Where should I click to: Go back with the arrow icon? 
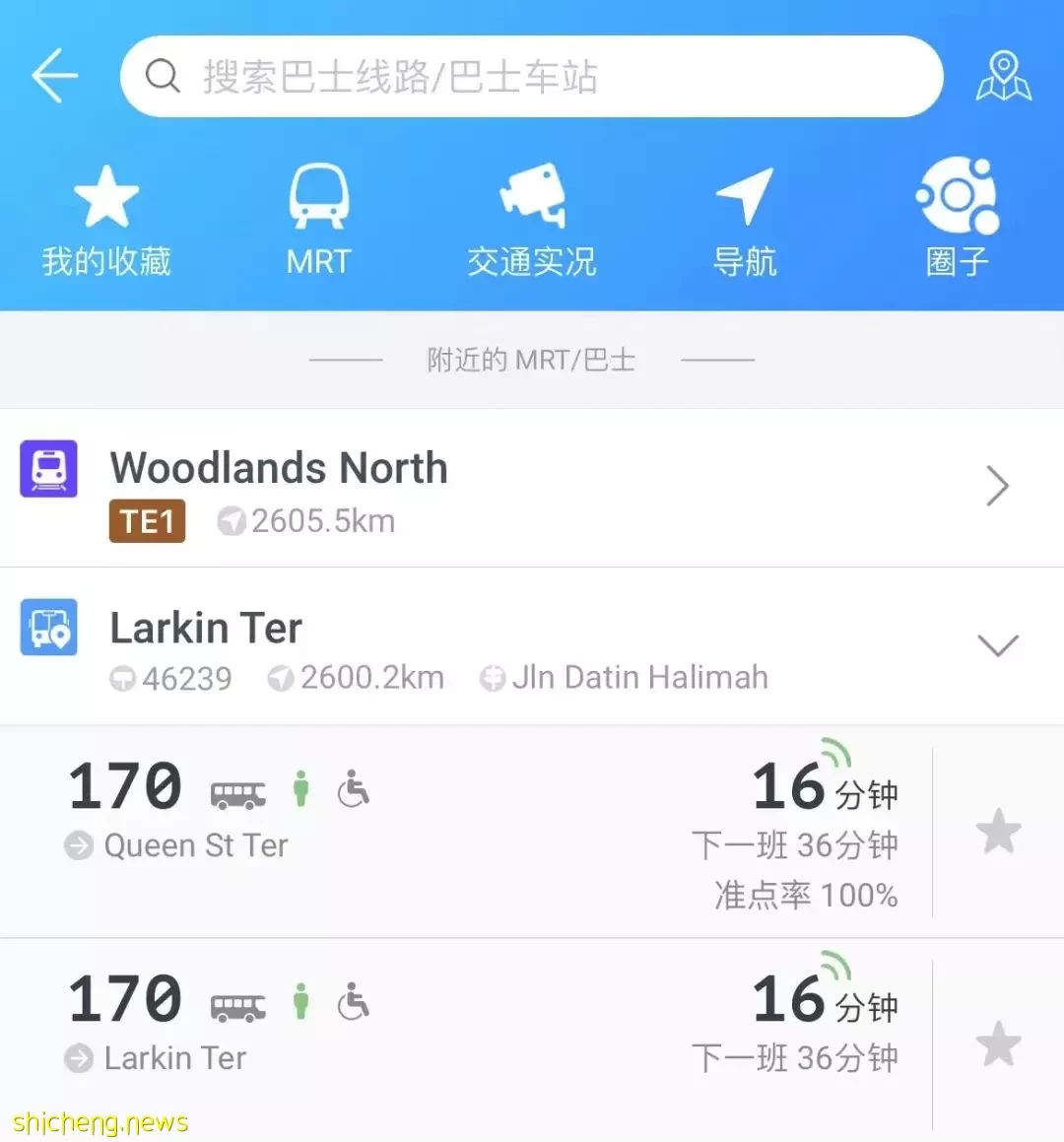(x=54, y=76)
